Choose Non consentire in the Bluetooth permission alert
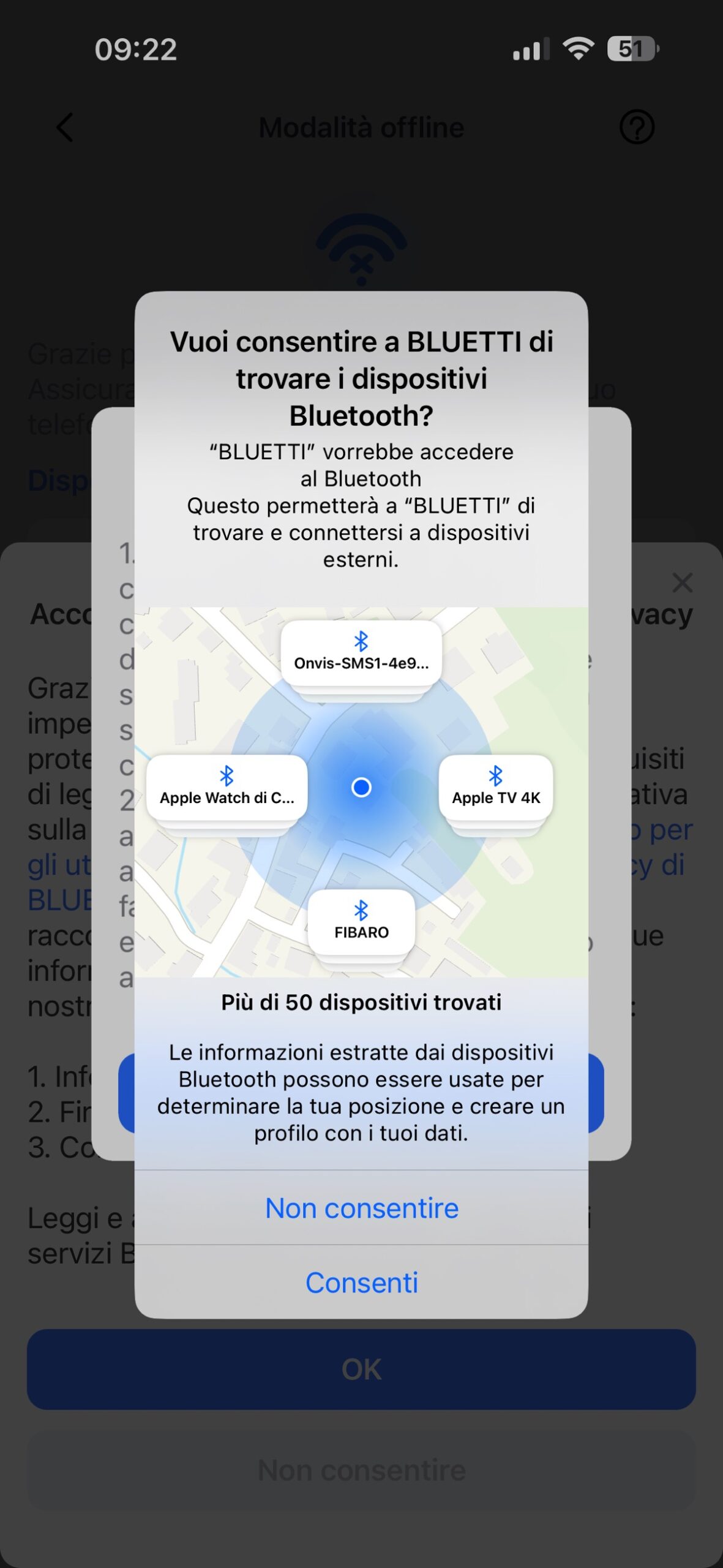The height and width of the screenshot is (1568, 723). (x=361, y=1208)
